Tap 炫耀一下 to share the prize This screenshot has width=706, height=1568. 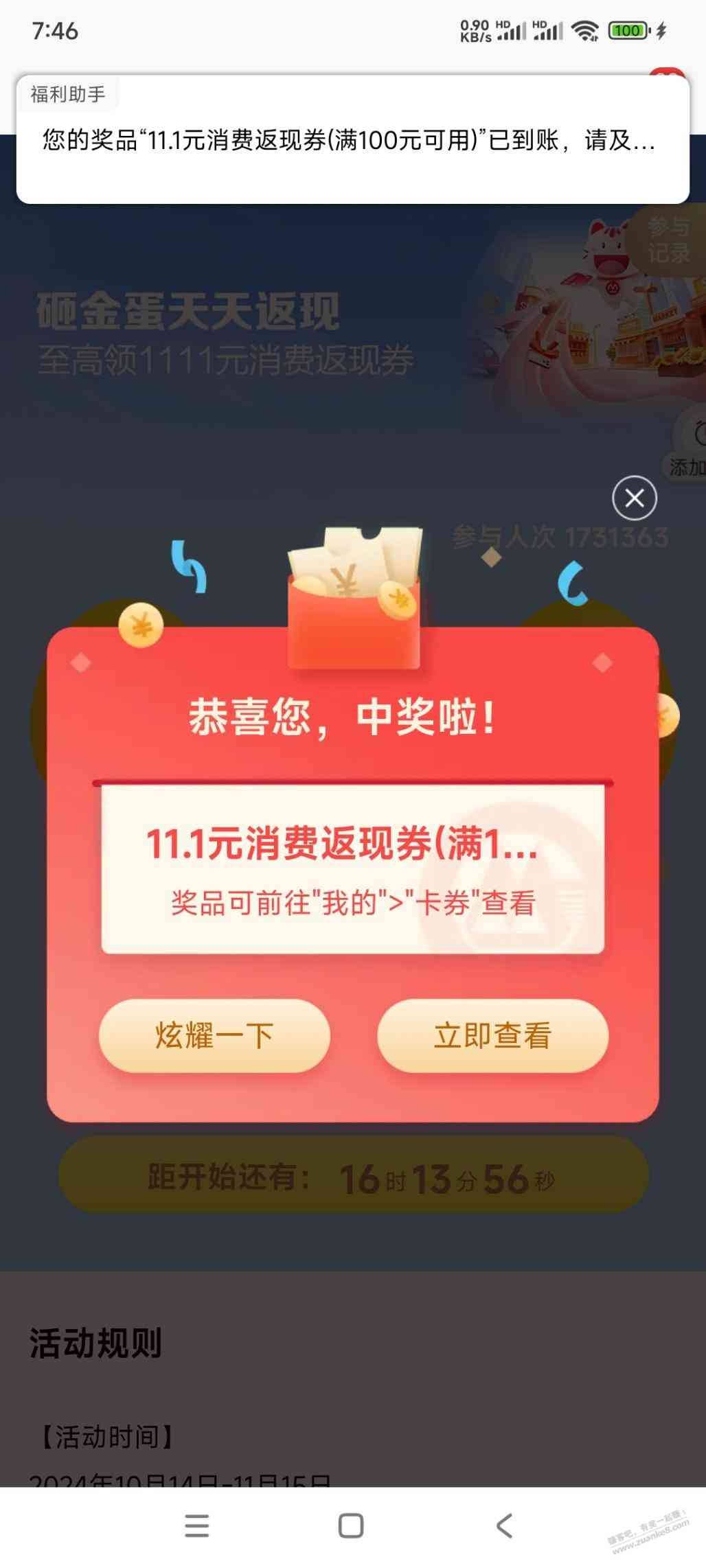pos(214,1035)
